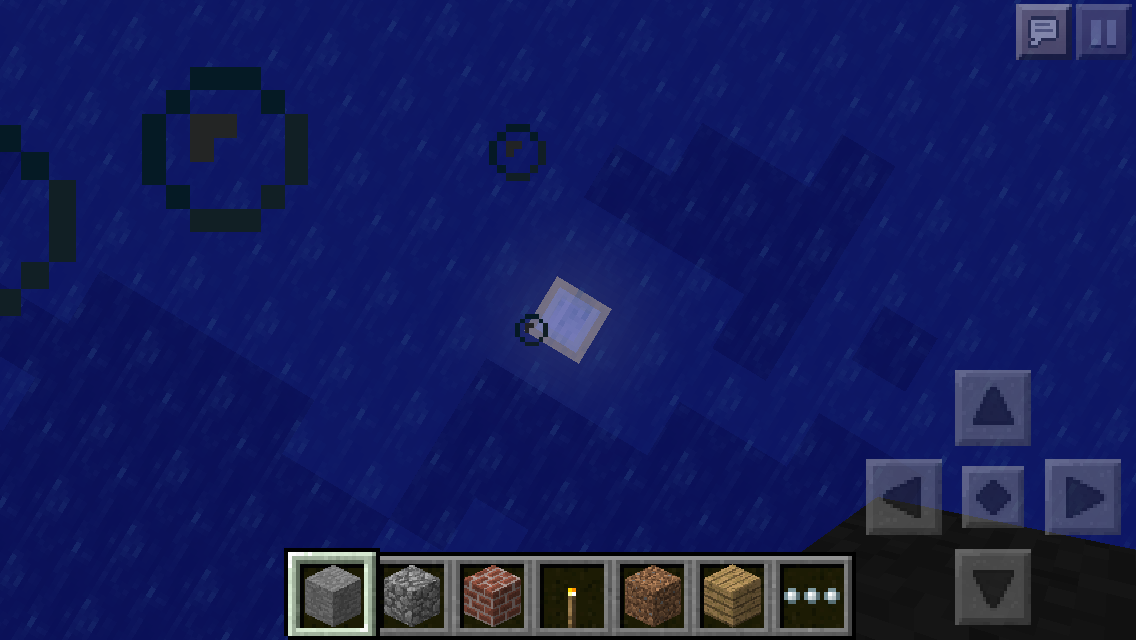Open the inventory via three dots
This screenshot has height=640, width=1136.
coord(812,594)
